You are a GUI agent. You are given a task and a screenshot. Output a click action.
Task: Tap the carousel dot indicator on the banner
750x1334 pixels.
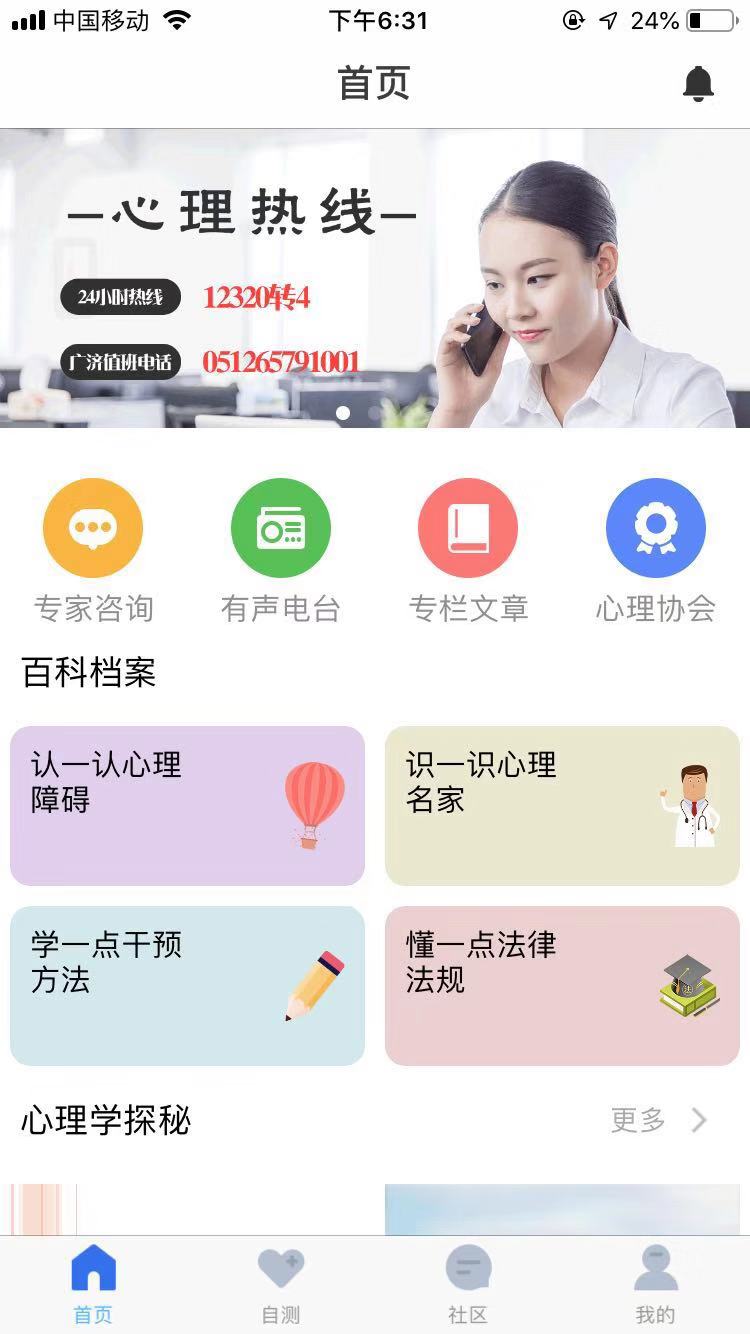tap(345, 411)
